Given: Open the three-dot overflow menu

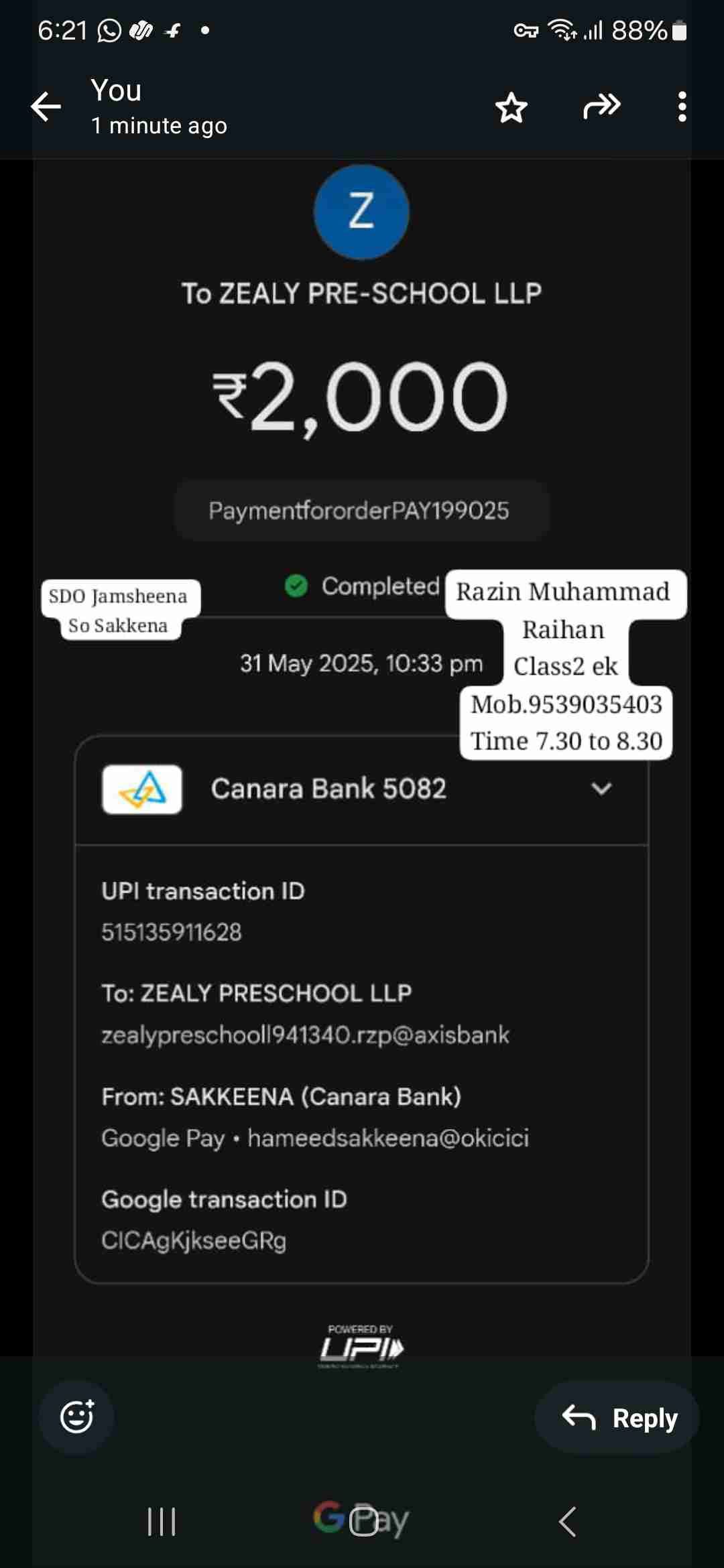Looking at the screenshot, I should [682, 107].
